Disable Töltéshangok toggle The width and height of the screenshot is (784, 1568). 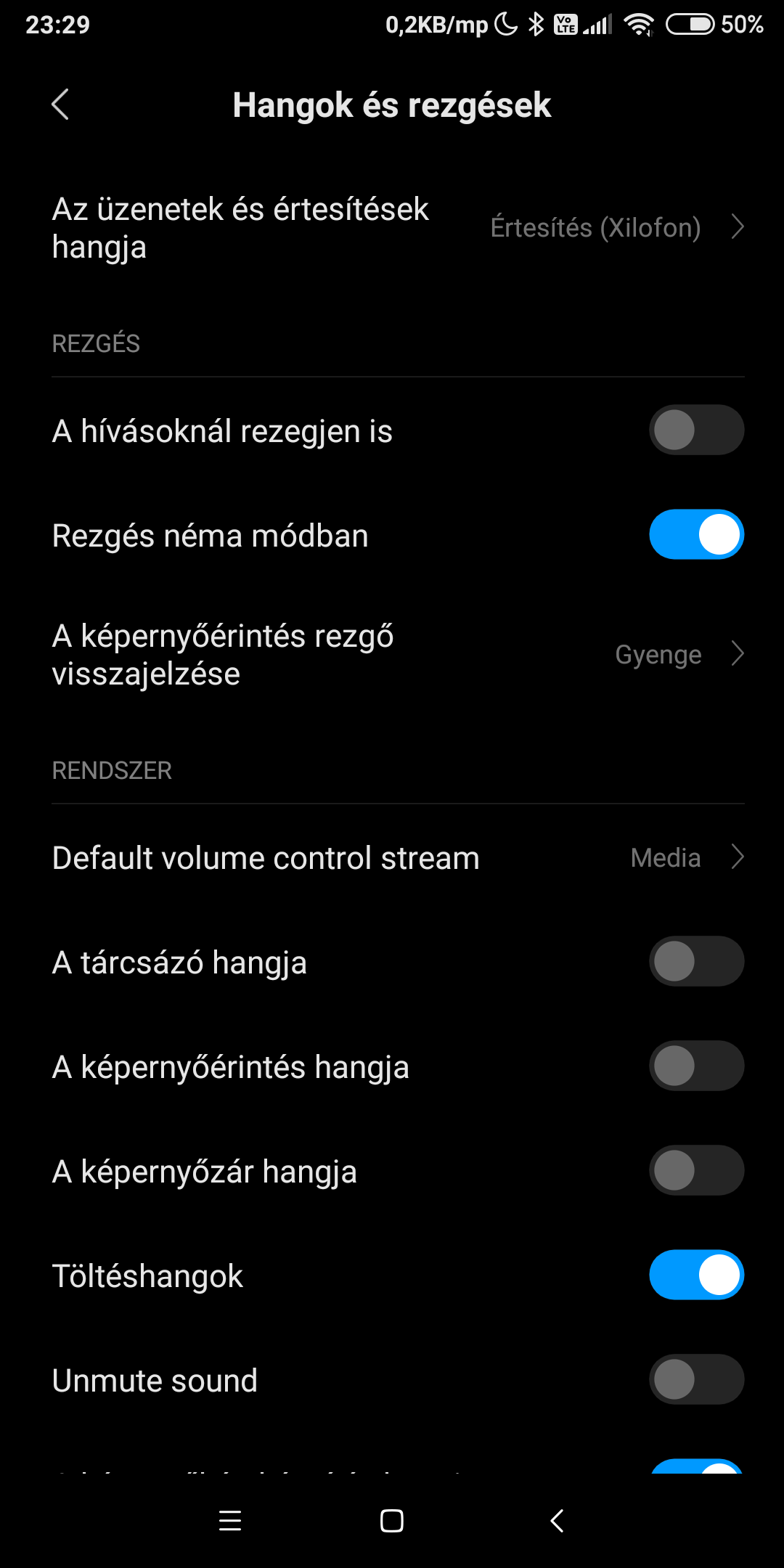coord(696,1275)
